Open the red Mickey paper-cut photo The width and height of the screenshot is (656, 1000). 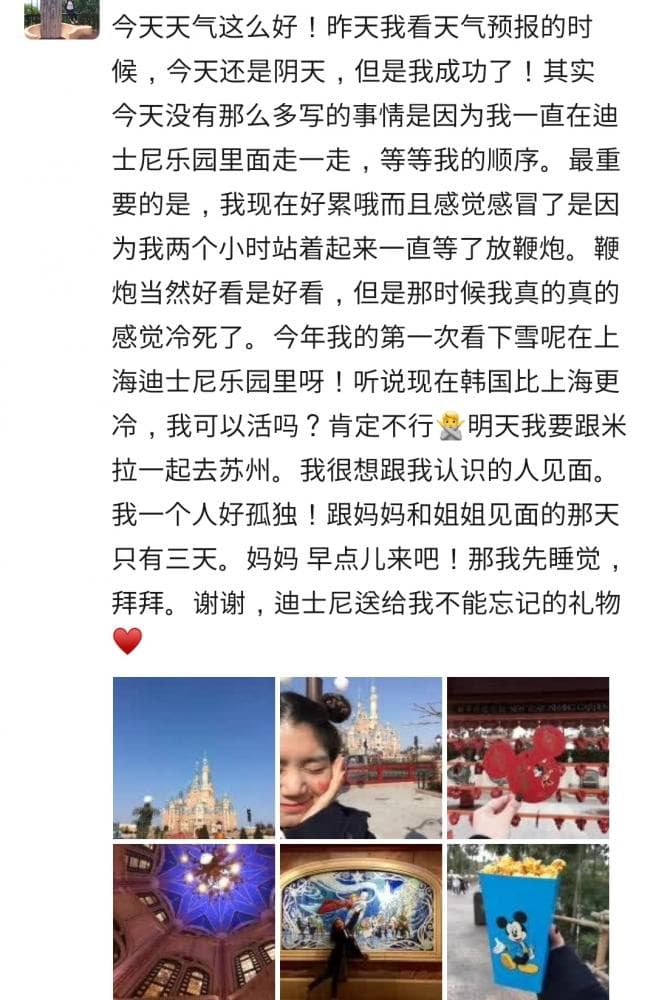click(527, 757)
